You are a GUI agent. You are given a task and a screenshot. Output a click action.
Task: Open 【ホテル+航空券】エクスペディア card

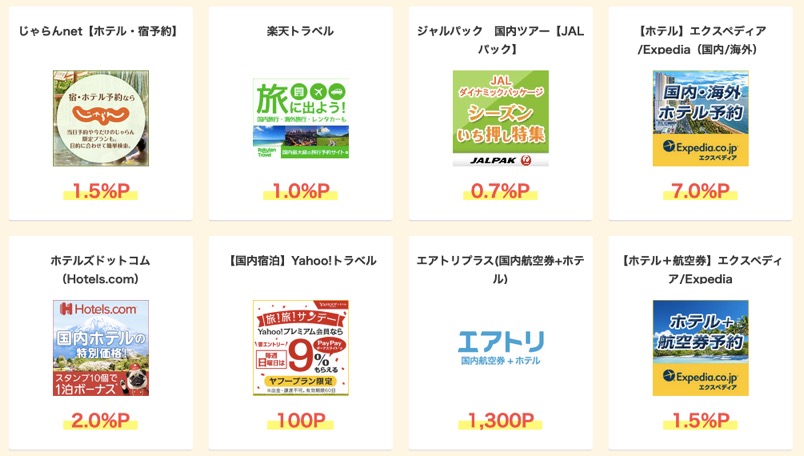point(700,347)
